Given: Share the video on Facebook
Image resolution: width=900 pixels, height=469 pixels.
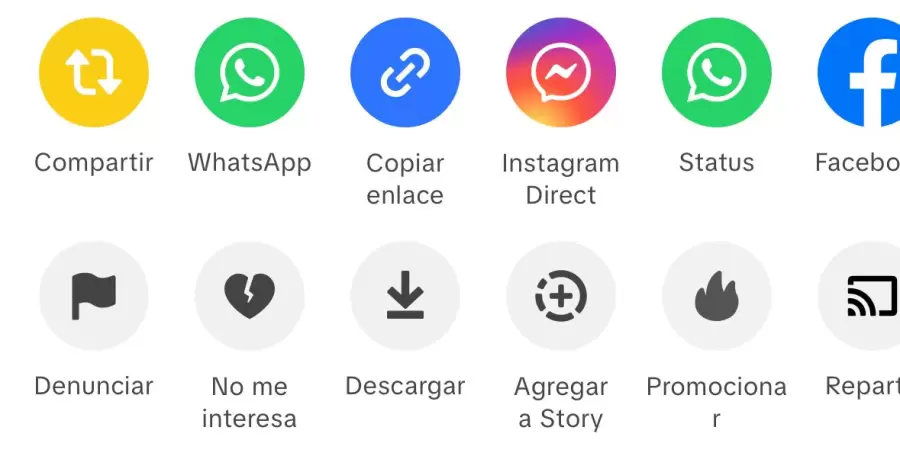Looking at the screenshot, I should click(x=862, y=72).
